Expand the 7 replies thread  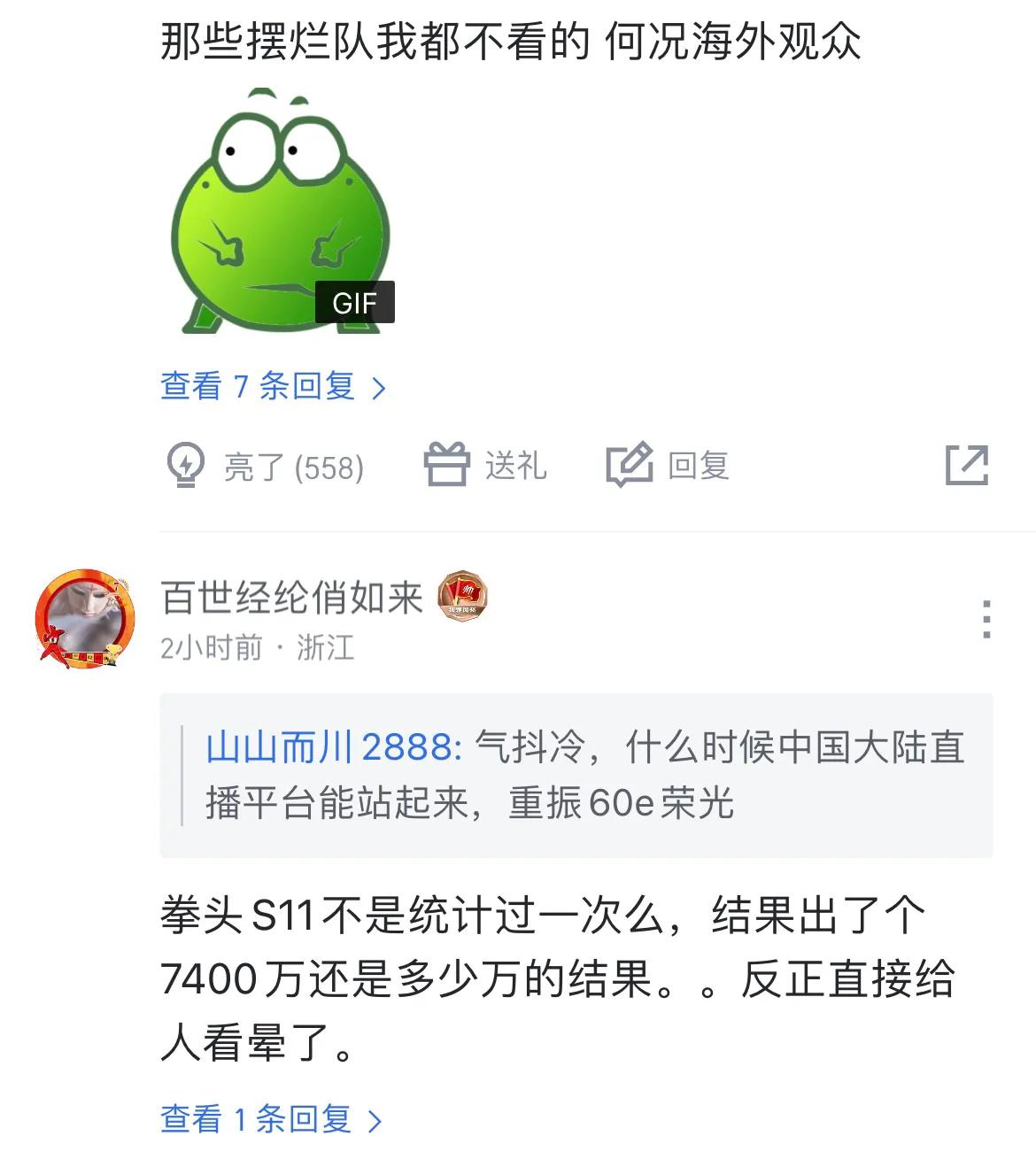click(266, 386)
